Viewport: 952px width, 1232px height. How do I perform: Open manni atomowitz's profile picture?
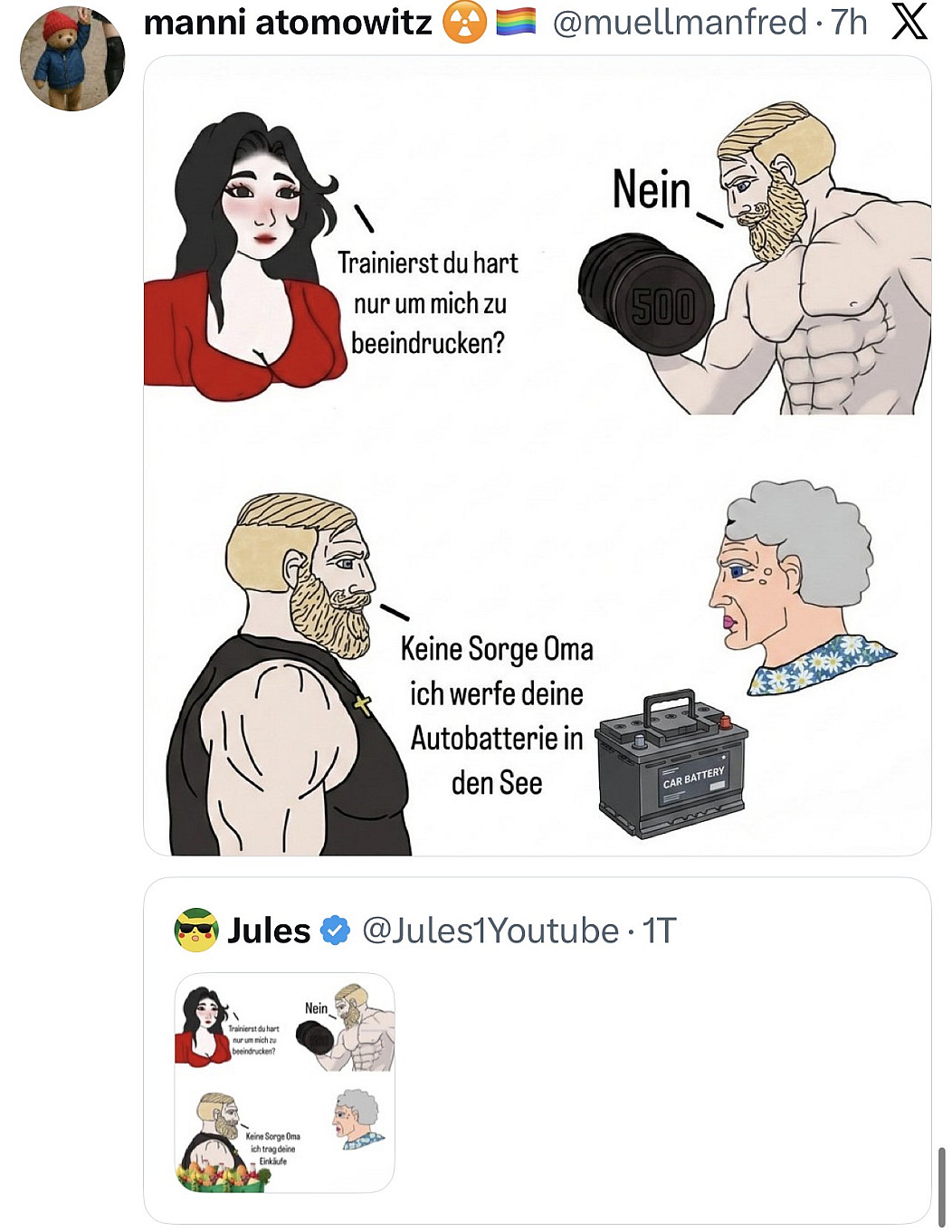[72, 59]
